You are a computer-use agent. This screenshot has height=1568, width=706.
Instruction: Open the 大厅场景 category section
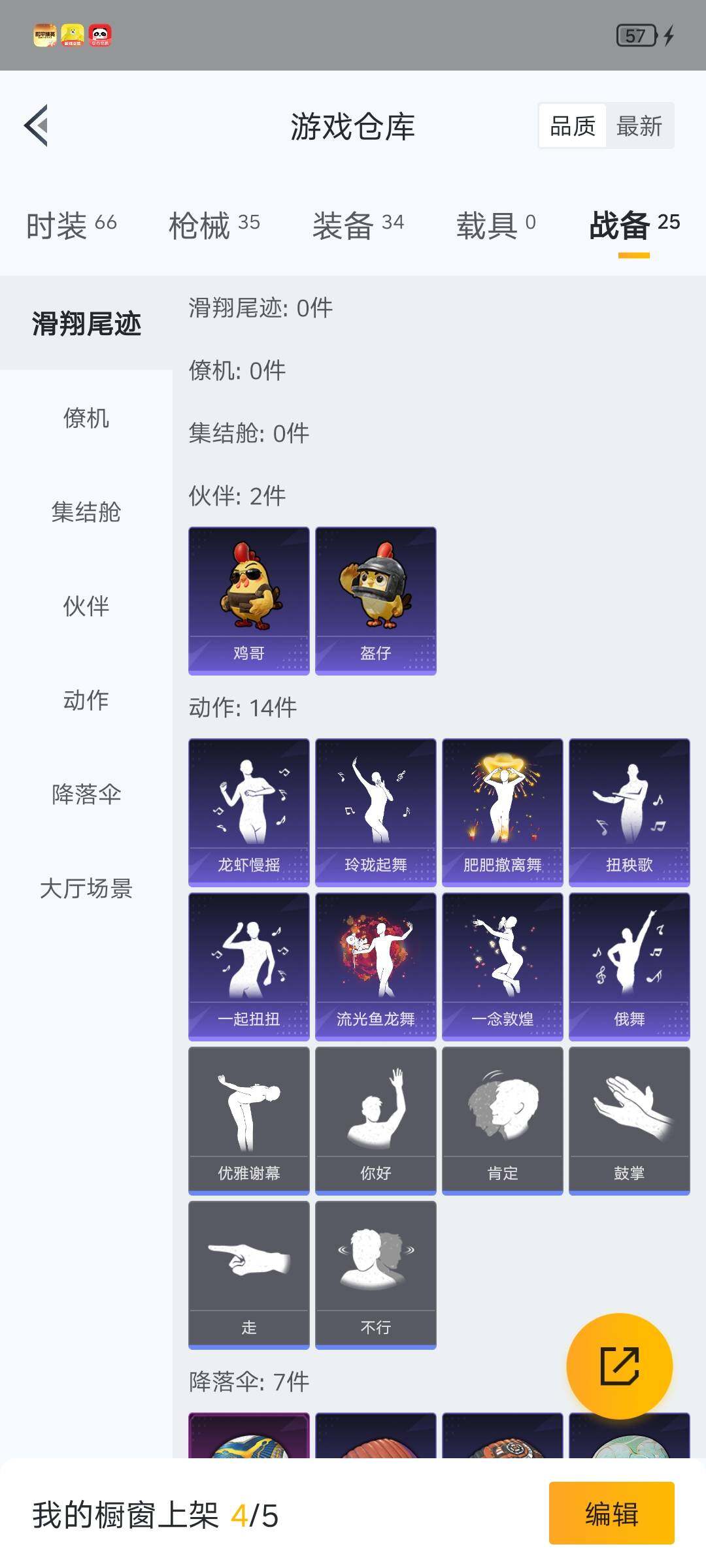pos(86,890)
